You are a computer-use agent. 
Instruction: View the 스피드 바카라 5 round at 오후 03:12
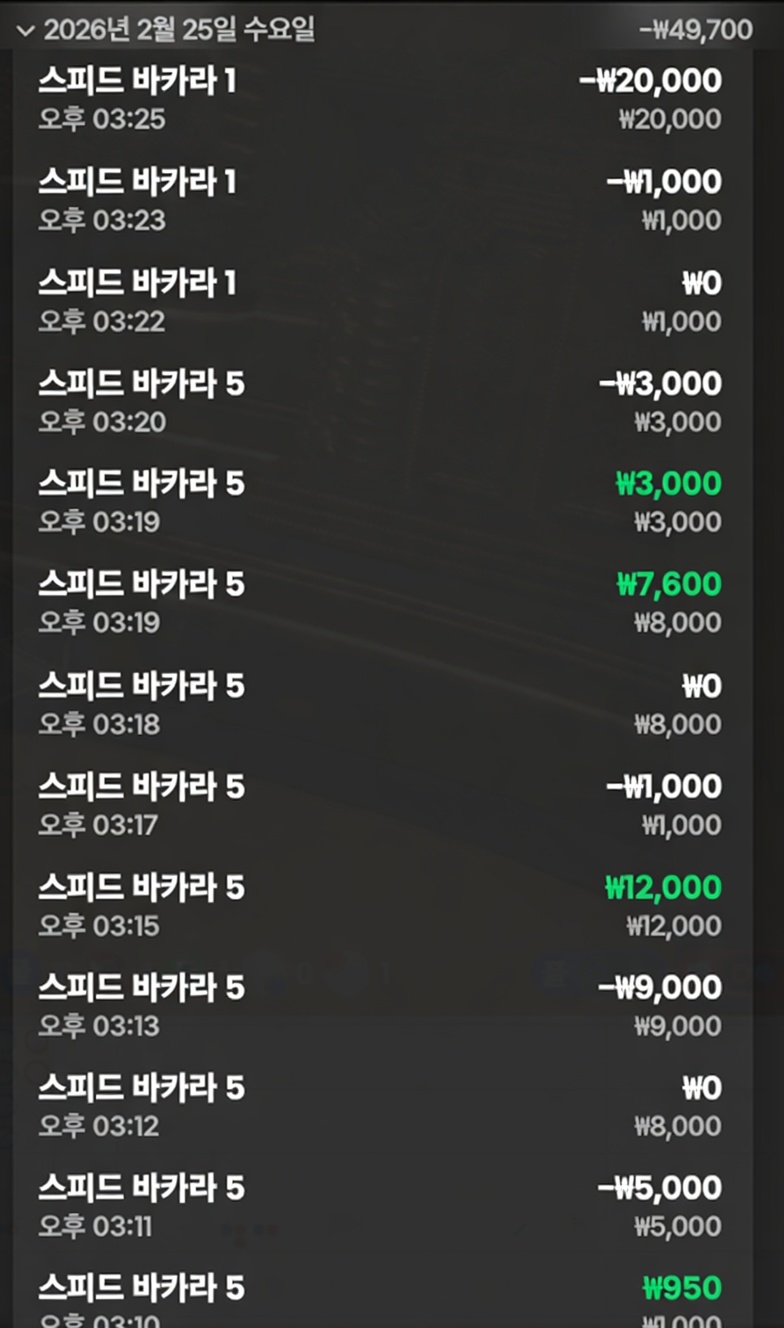pos(380,1106)
